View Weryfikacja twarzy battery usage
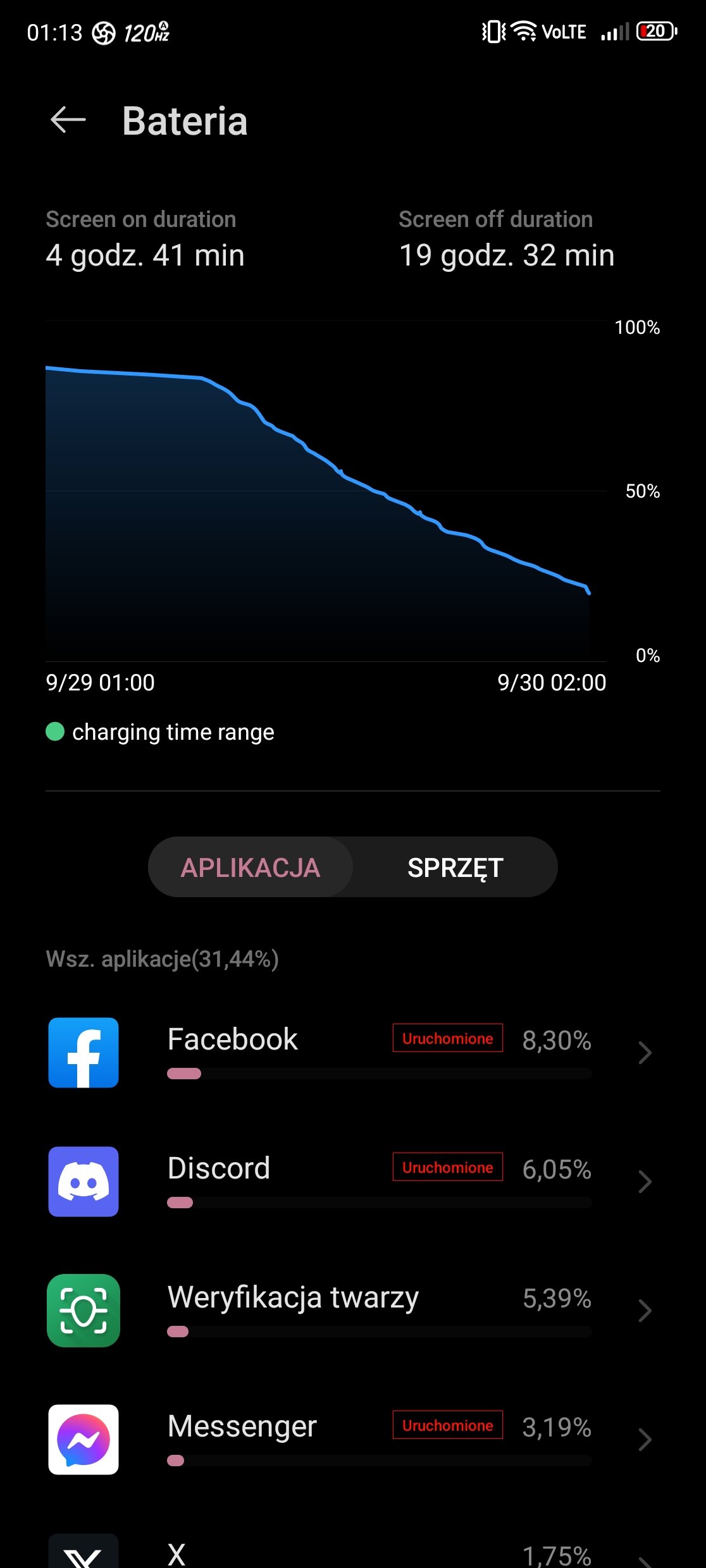This screenshot has height=1568, width=706. (353, 1311)
